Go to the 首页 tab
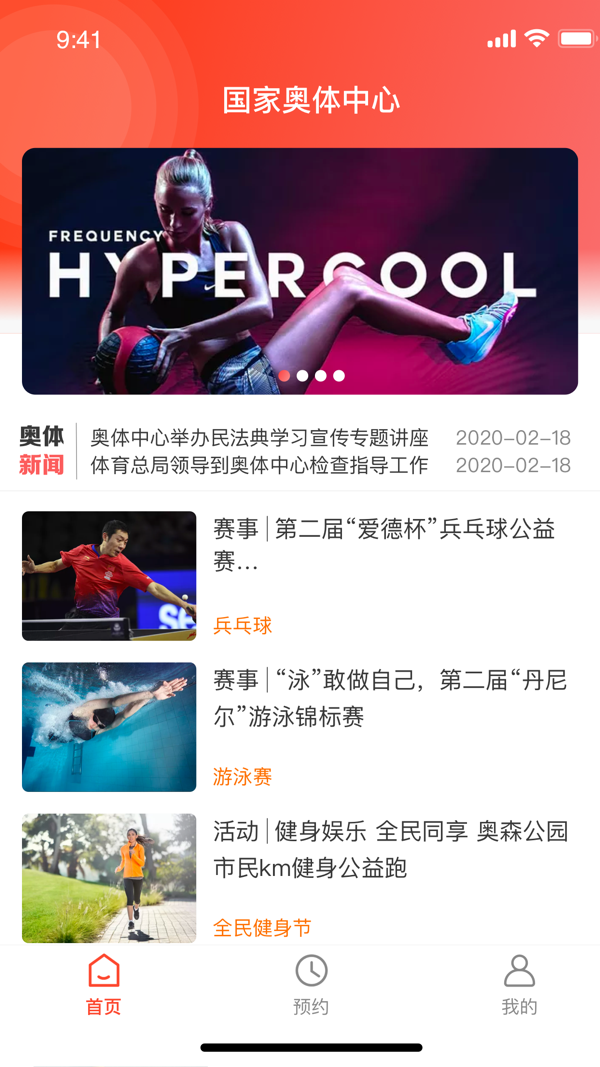The width and height of the screenshot is (600, 1067). 103,984
